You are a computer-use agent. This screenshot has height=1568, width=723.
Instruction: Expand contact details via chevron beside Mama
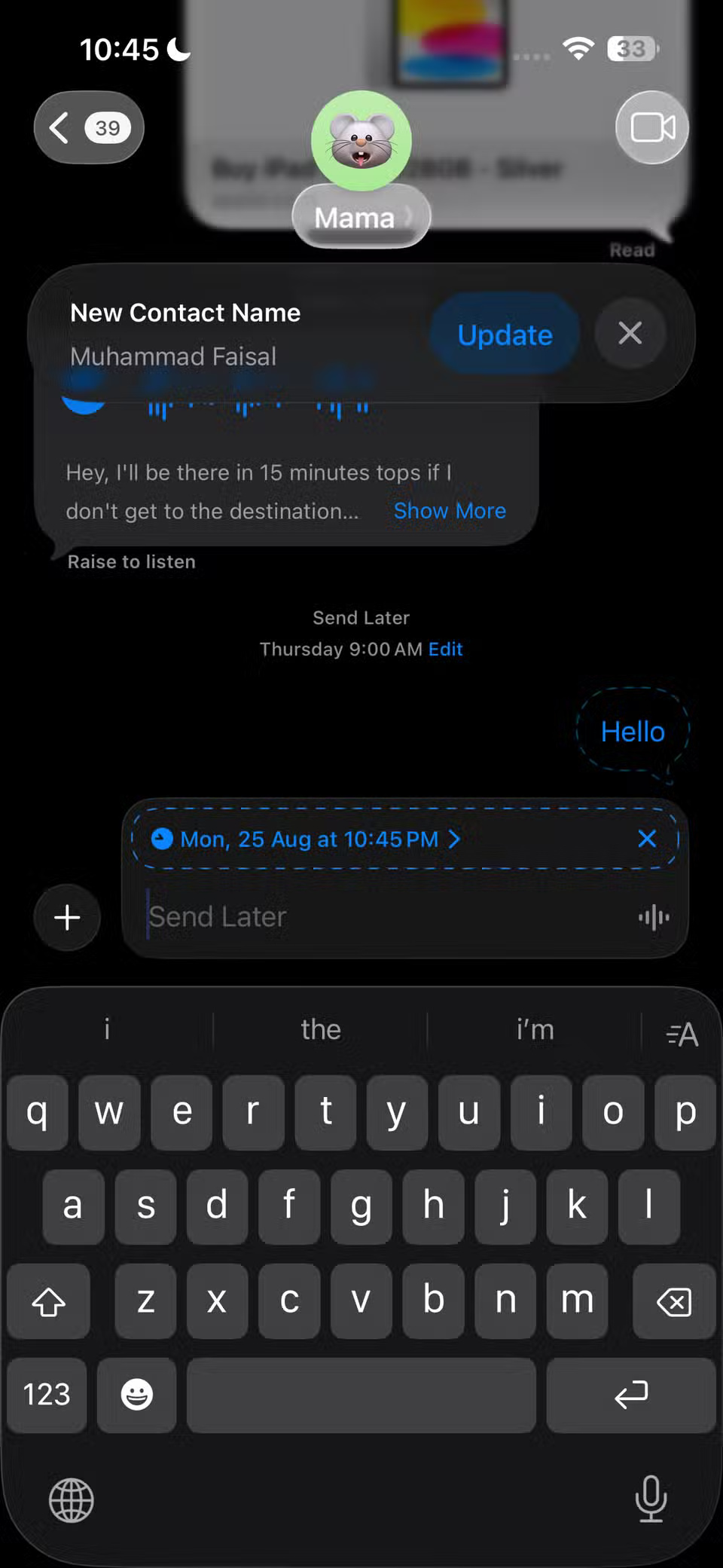click(x=407, y=217)
